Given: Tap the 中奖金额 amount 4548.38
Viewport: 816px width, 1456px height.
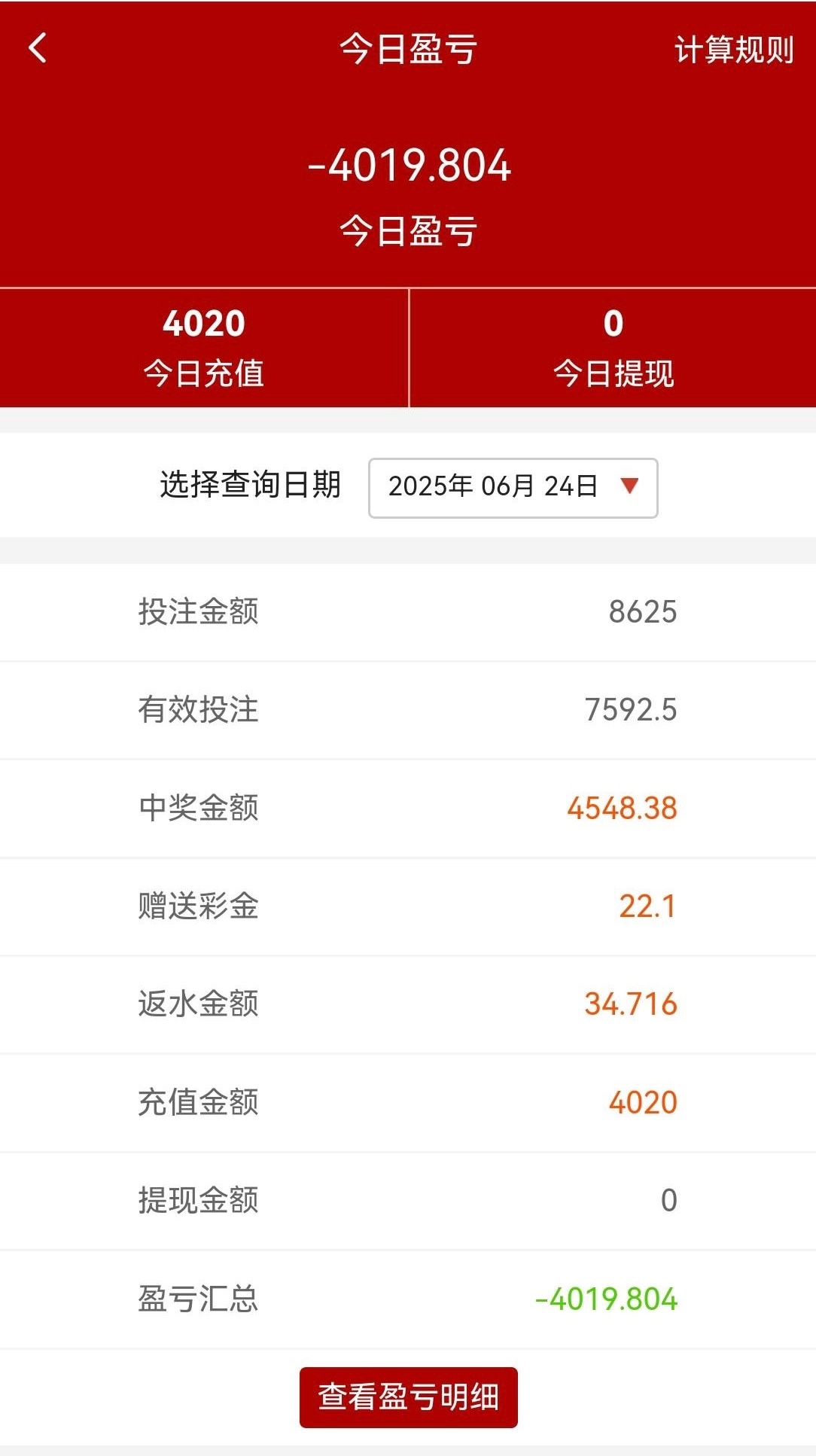Looking at the screenshot, I should [x=620, y=808].
